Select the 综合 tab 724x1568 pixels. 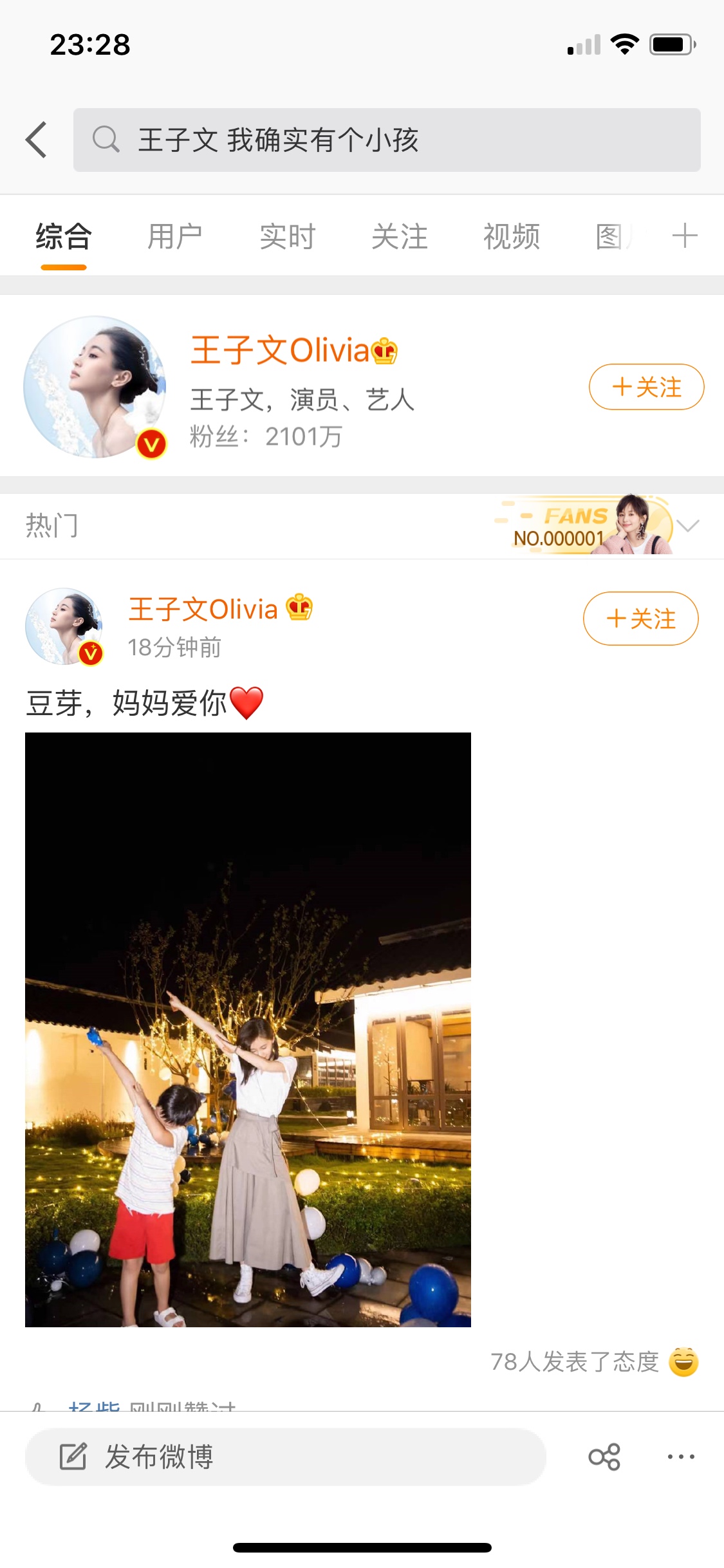click(x=63, y=236)
